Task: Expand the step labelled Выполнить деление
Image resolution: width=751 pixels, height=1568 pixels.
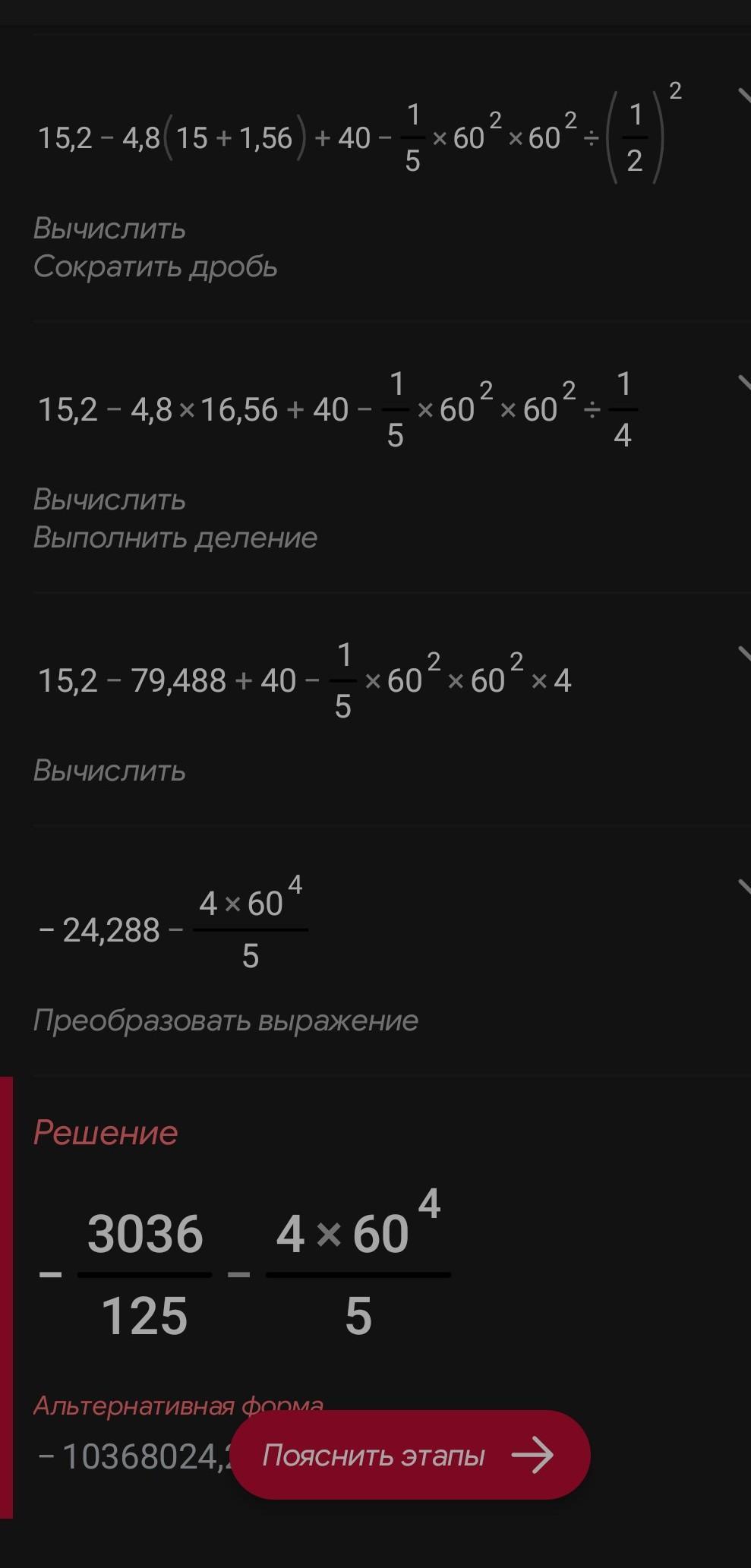Action: (x=743, y=381)
